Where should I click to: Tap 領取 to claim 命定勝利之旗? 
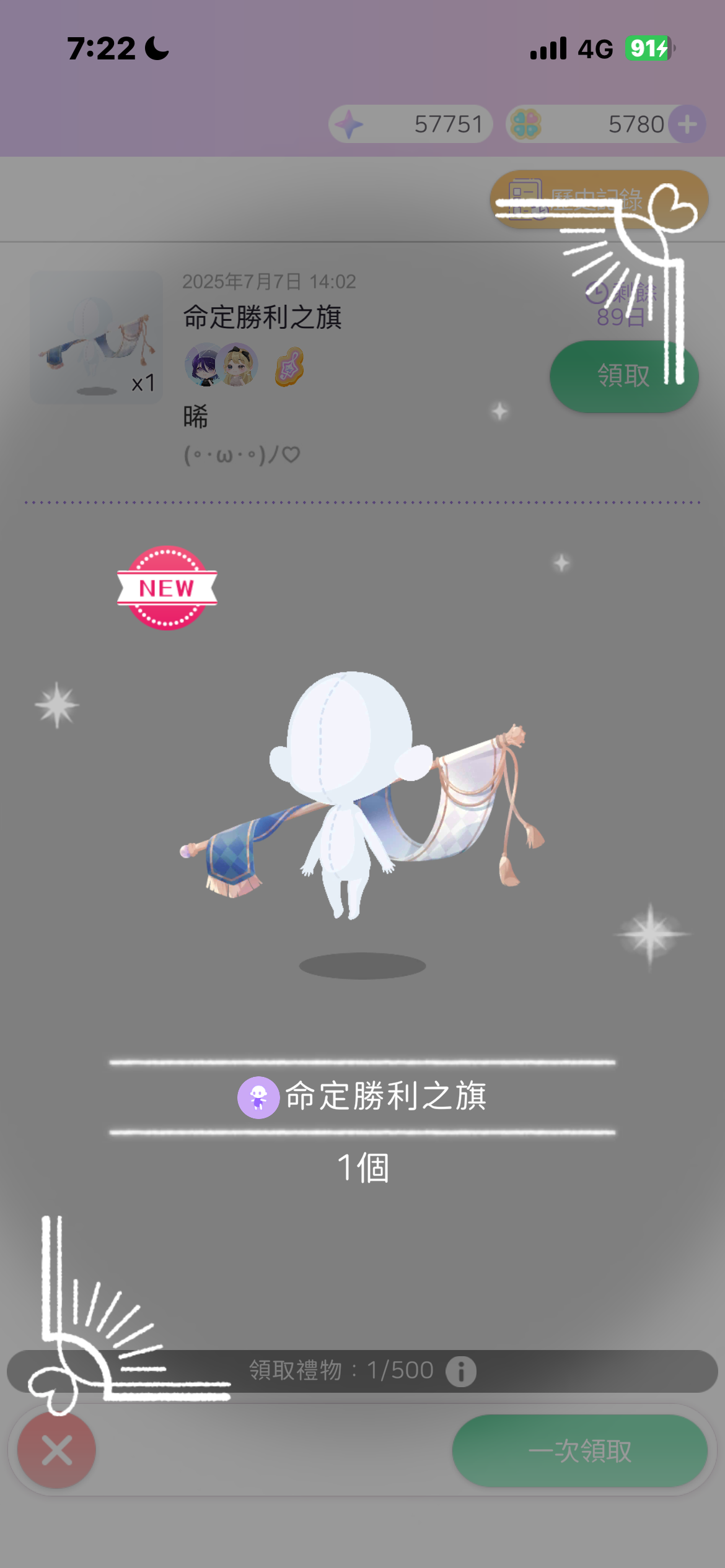623,376
